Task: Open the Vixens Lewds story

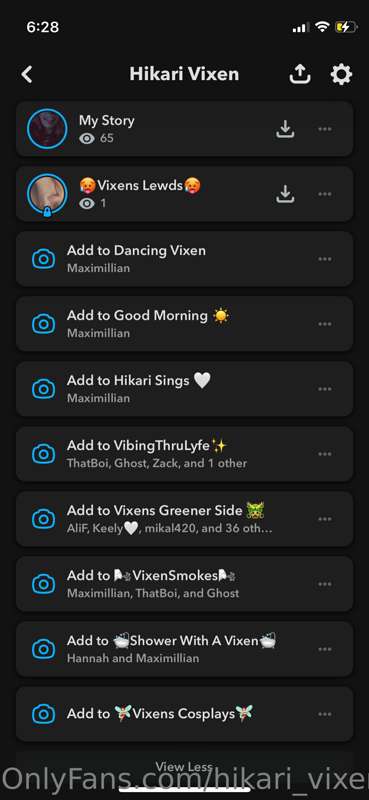Action: [184, 194]
